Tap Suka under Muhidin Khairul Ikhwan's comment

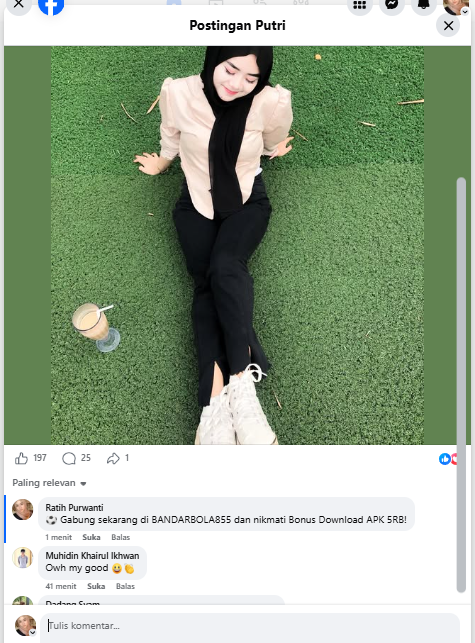[x=96, y=586]
